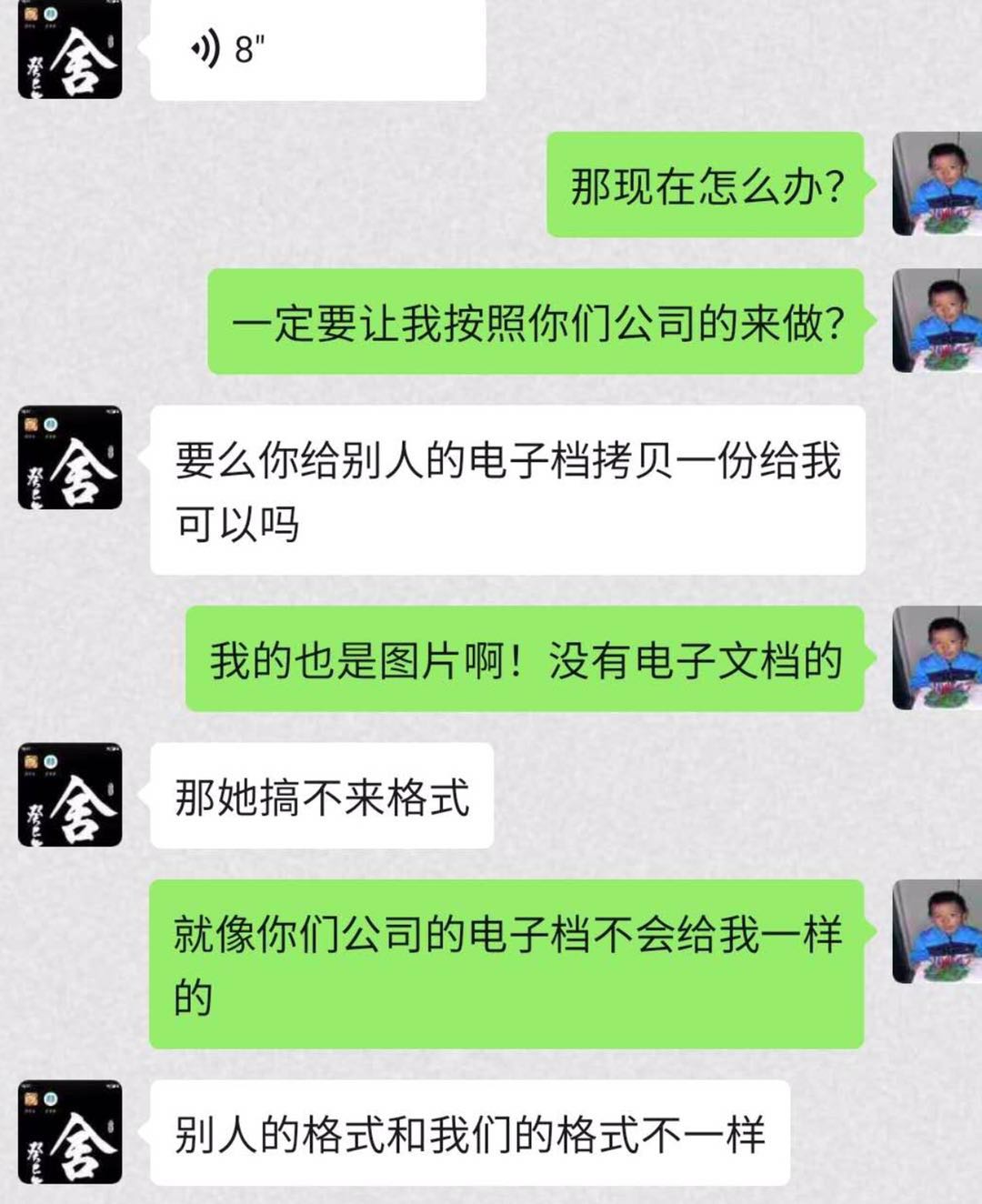Tap contact avatar beside 那她搞不来格式
The width and height of the screenshot is (982, 1204).
click(70, 795)
